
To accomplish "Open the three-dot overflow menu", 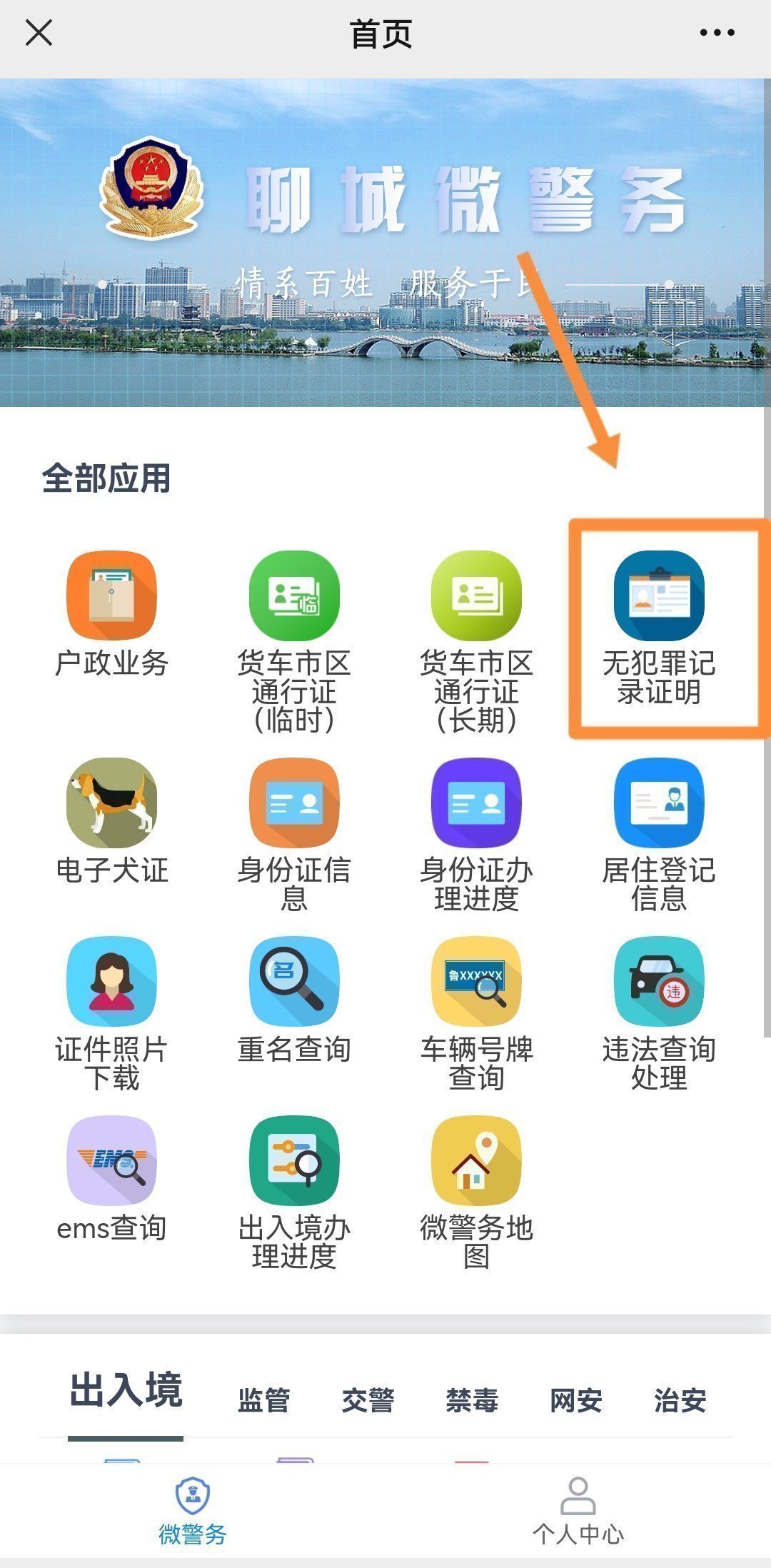I will pyautogui.click(x=717, y=33).
